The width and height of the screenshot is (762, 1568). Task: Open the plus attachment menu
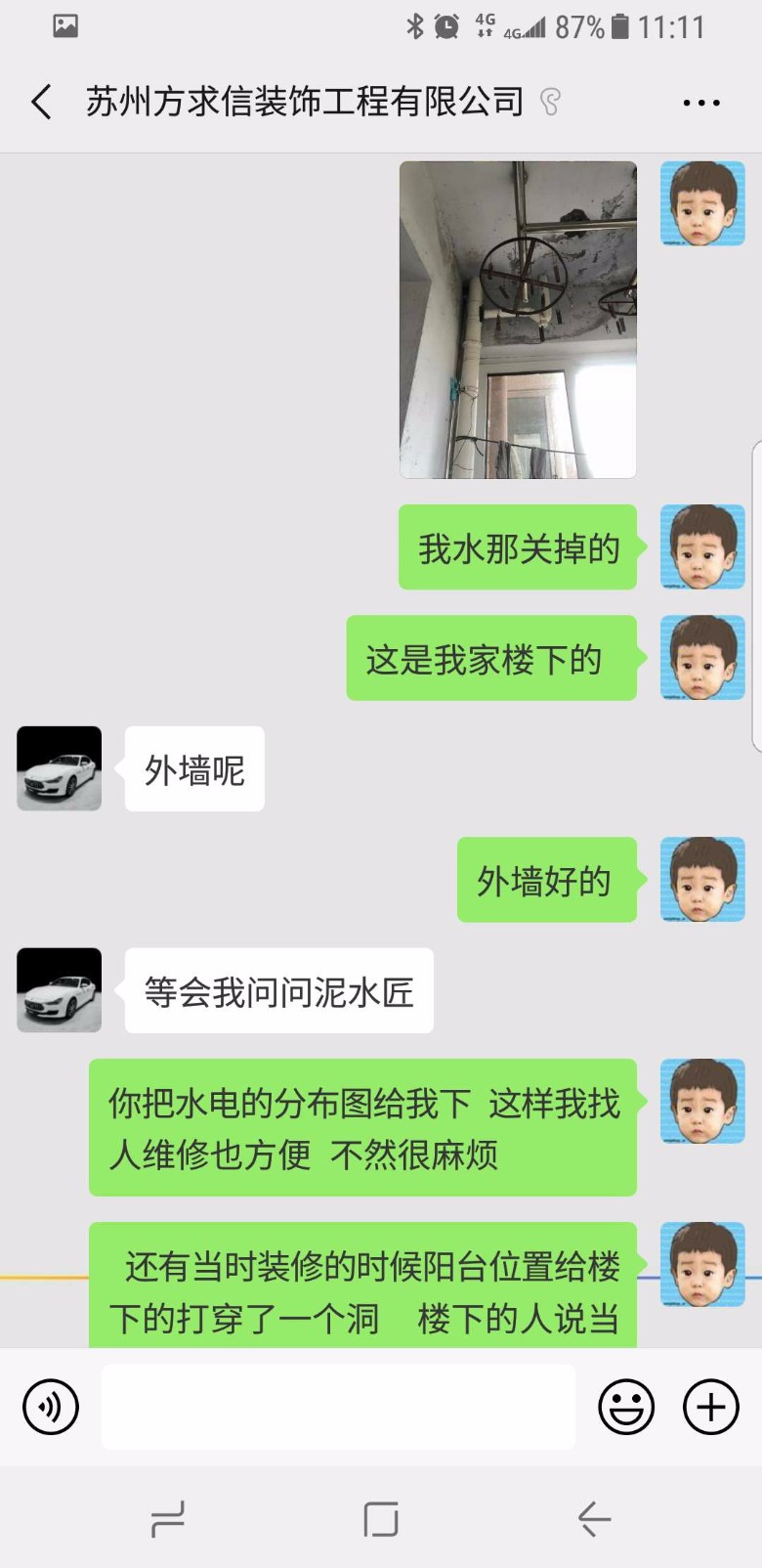click(710, 1407)
